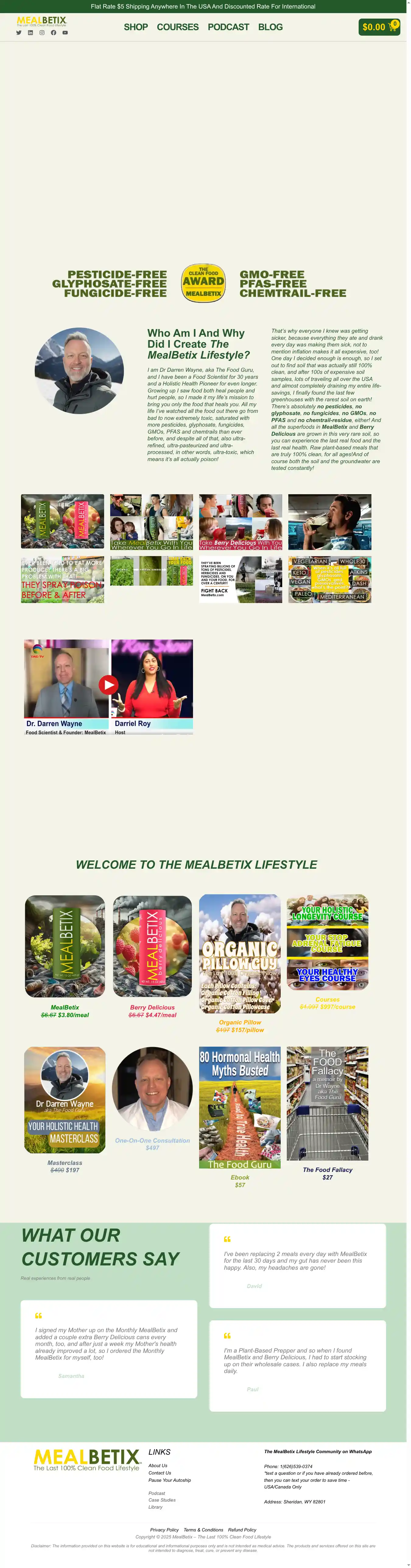Open the YouTube channel icon
The image size is (411, 1568).
click(x=65, y=33)
